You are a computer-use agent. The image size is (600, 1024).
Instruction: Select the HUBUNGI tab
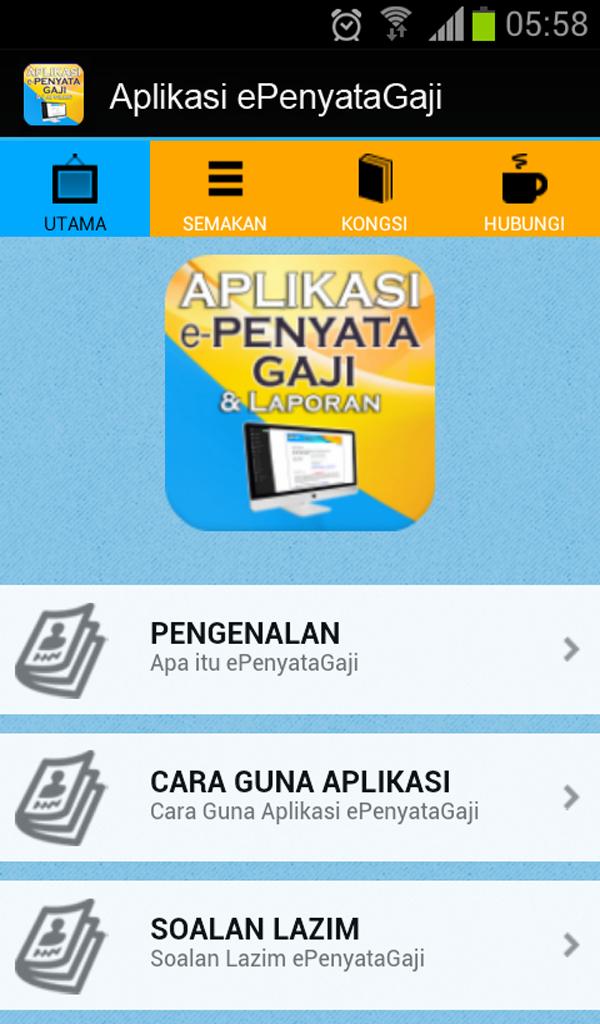click(x=524, y=190)
